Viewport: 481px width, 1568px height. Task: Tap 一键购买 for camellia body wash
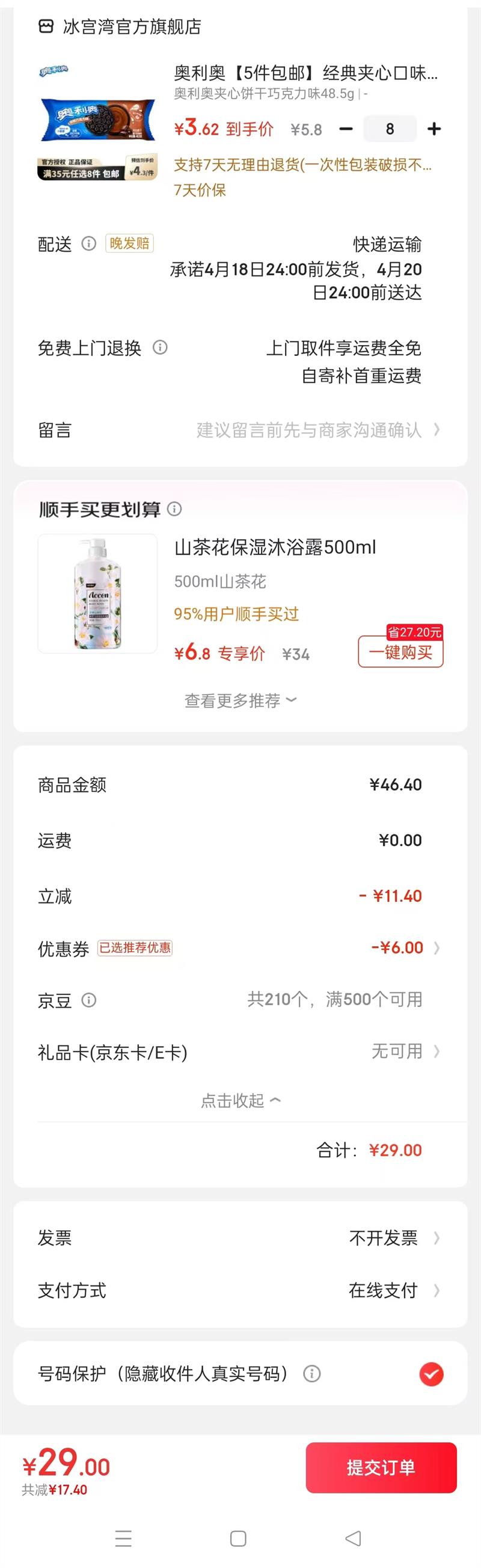[400, 652]
